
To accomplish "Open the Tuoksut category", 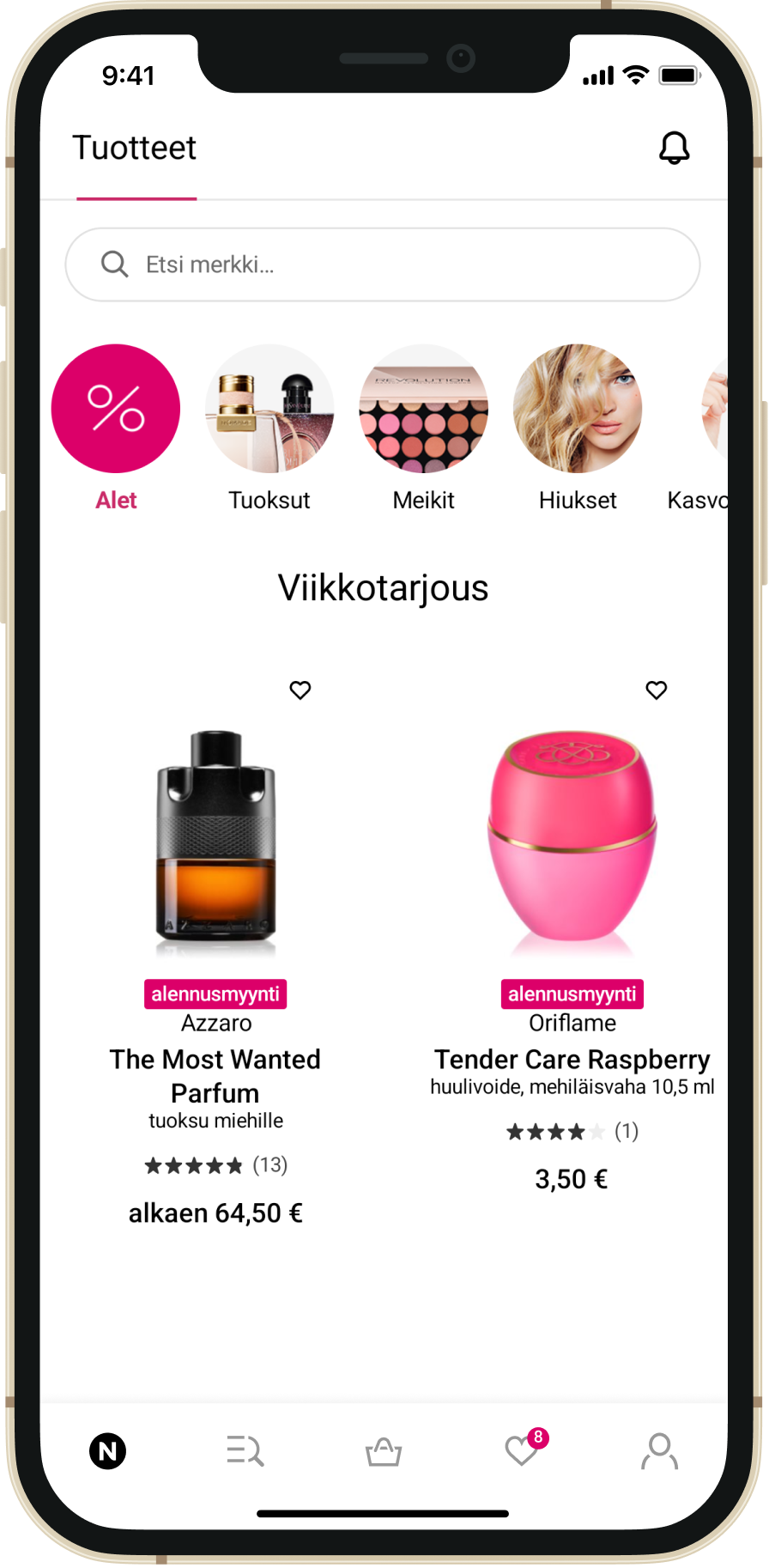I will click(x=269, y=410).
